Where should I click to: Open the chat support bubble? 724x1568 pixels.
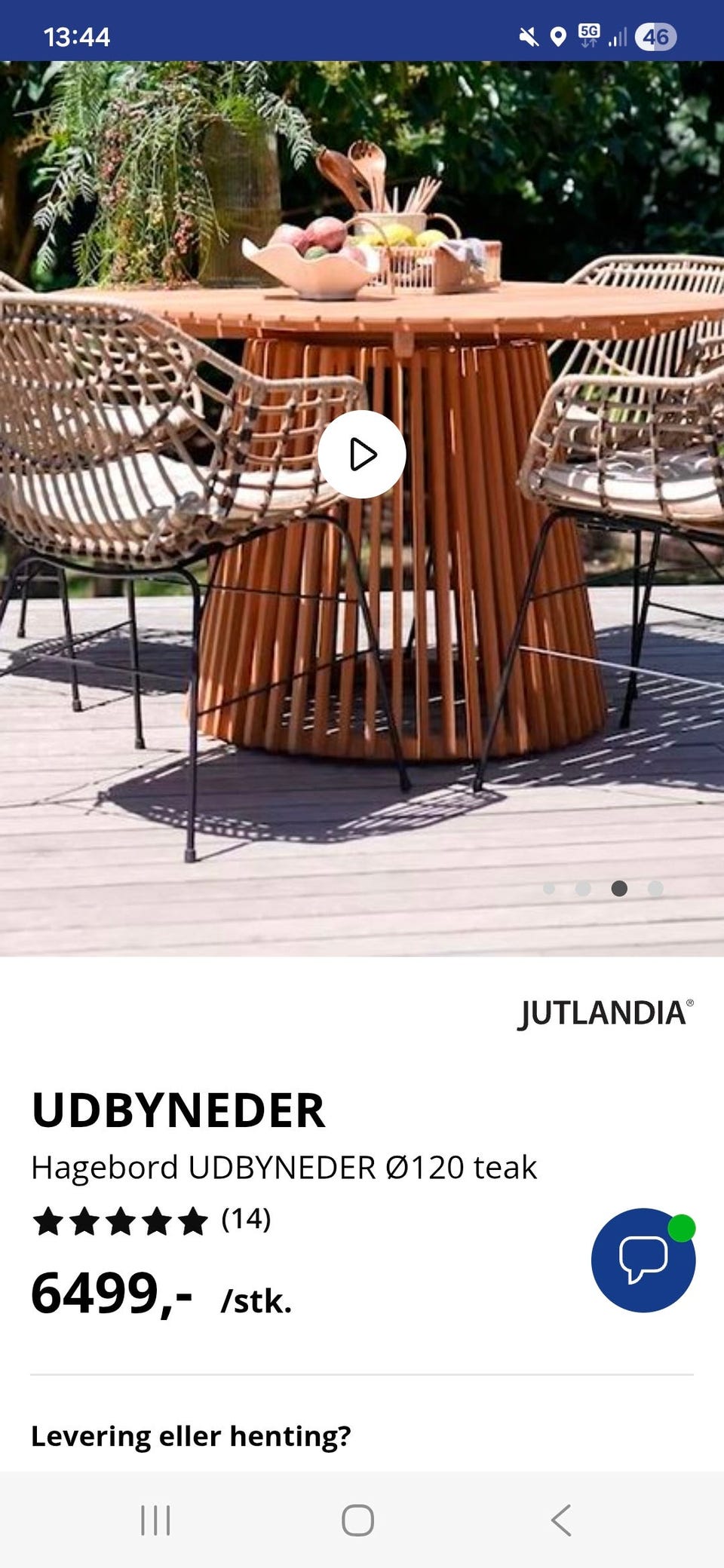tap(643, 1261)
